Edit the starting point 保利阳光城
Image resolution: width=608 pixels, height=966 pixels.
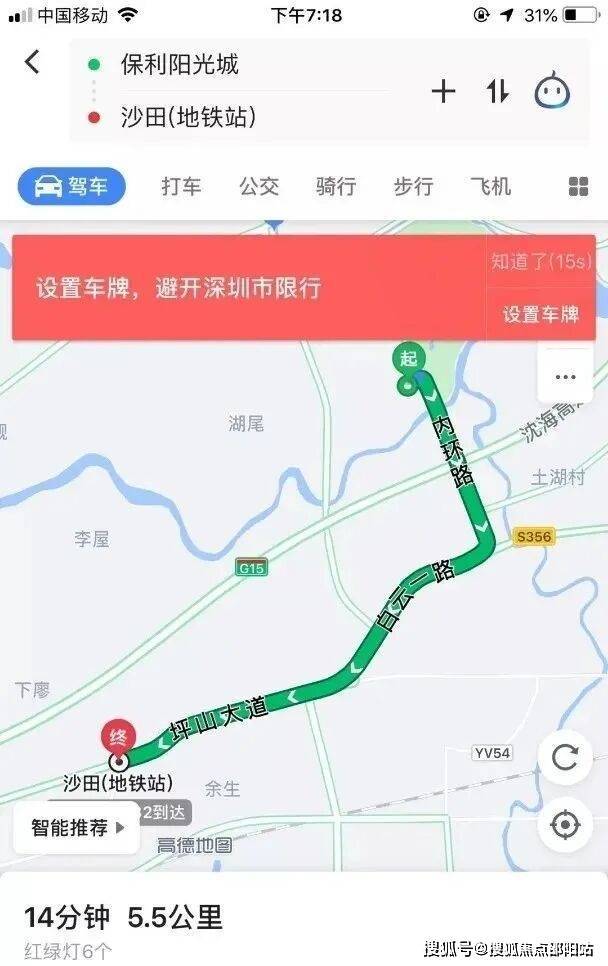click(x=180, y=66)
